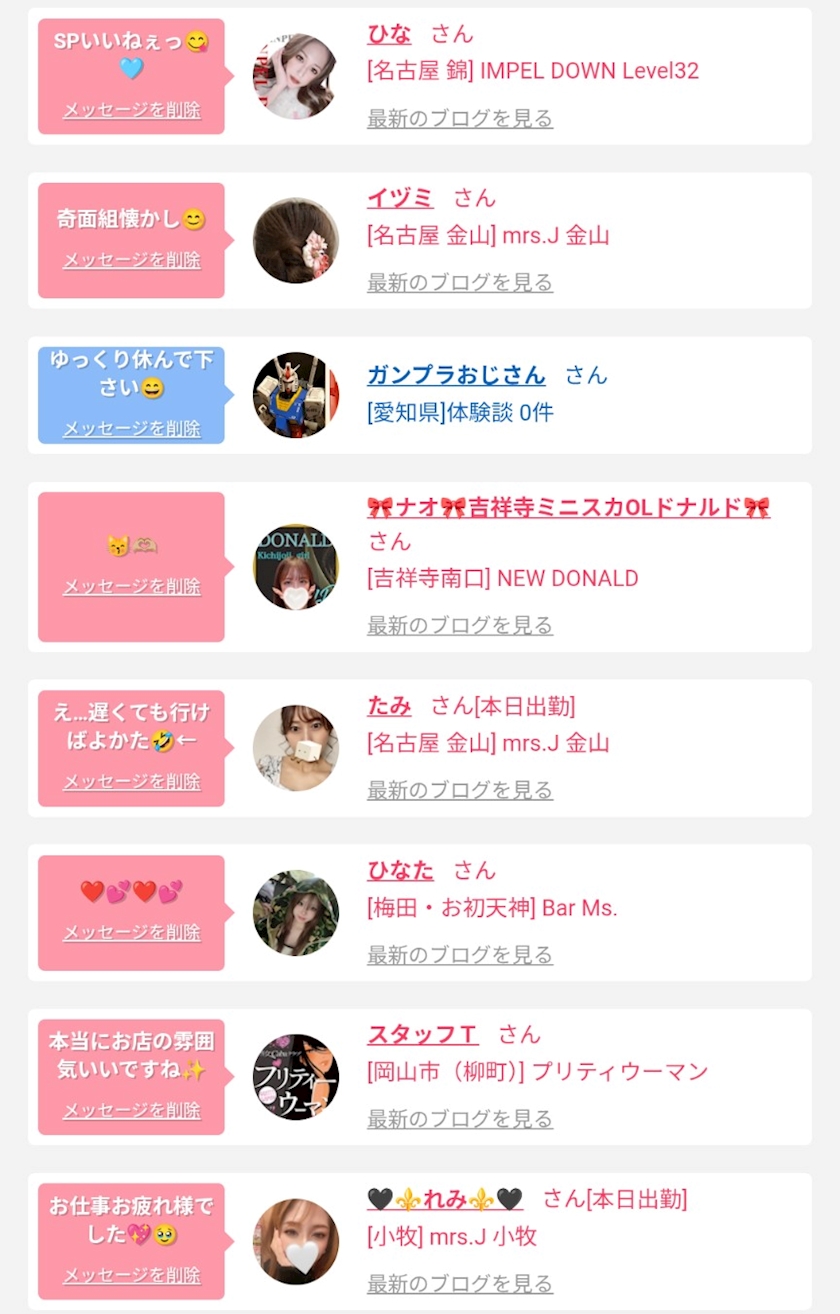View latest blog from NEW DONALD's ナオ
The width and height of the screenshot is (840, 1314).
pyautogui.click(x=460, y=625)
